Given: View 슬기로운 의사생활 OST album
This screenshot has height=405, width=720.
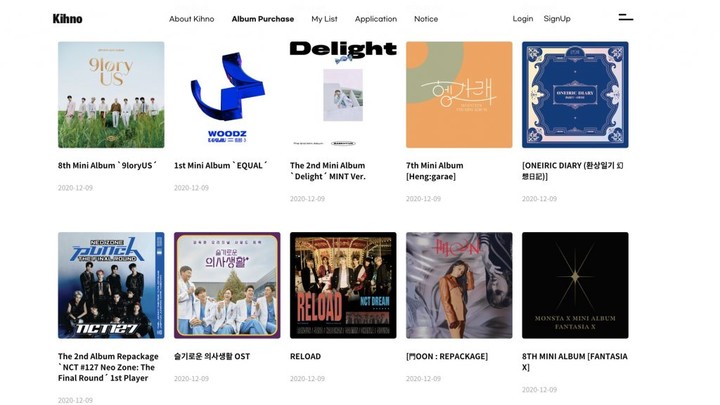Looking at the screenshot, I should [x=227, y=285].
